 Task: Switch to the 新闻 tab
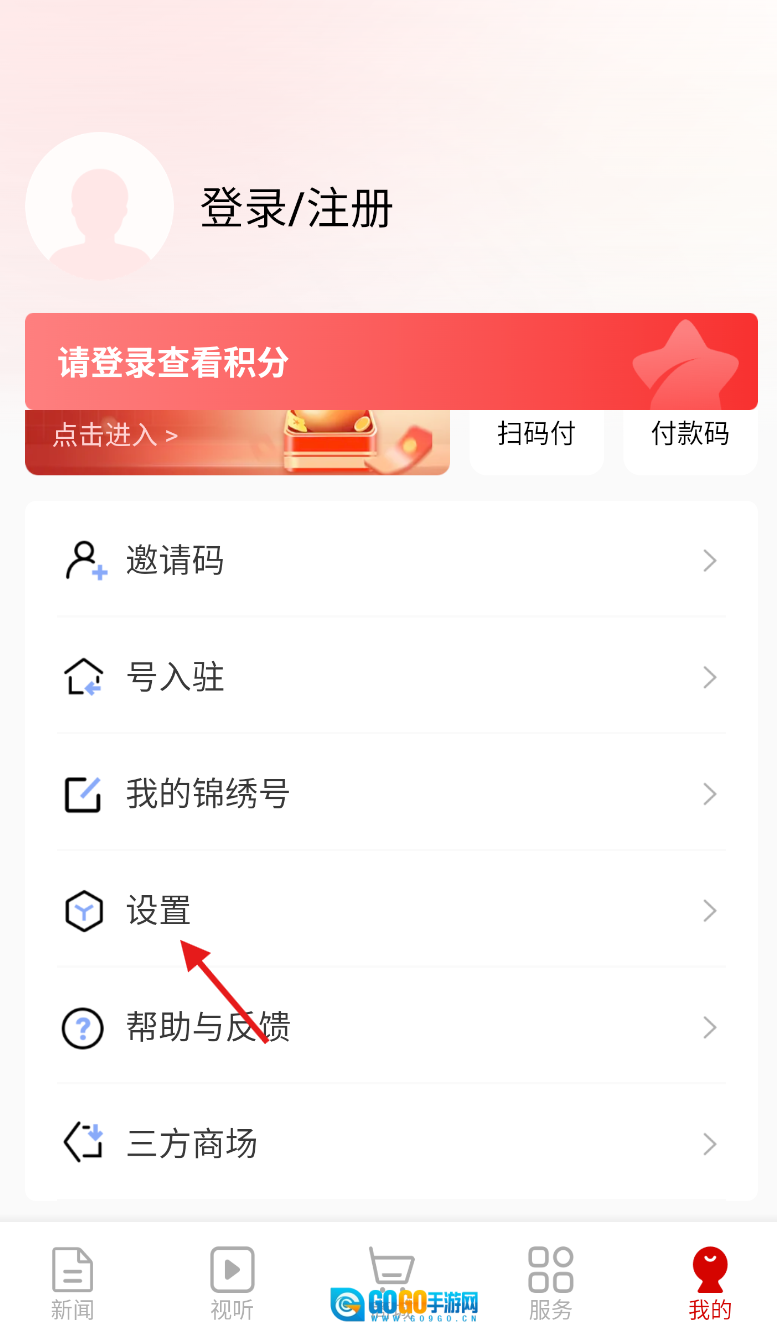[x=72, y=1282]
